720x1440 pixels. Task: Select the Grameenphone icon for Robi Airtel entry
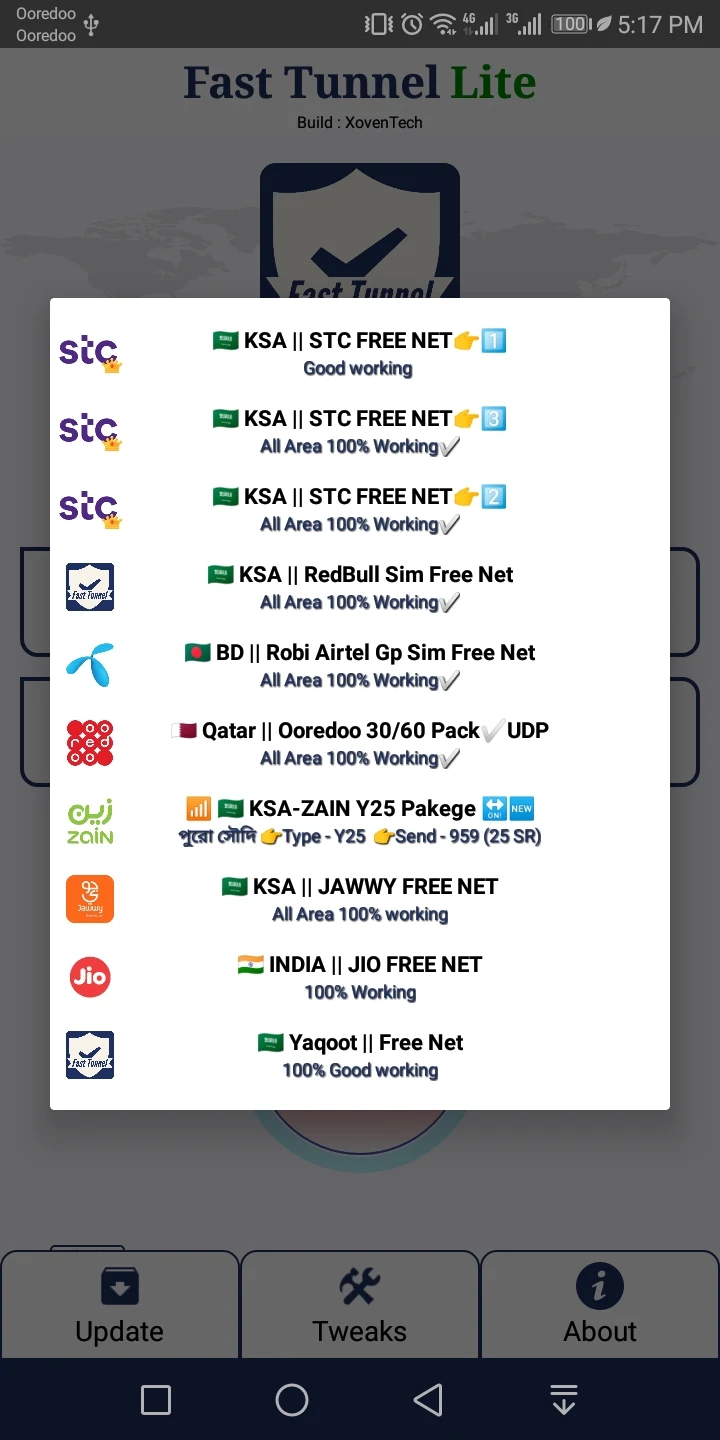(89, 665)
